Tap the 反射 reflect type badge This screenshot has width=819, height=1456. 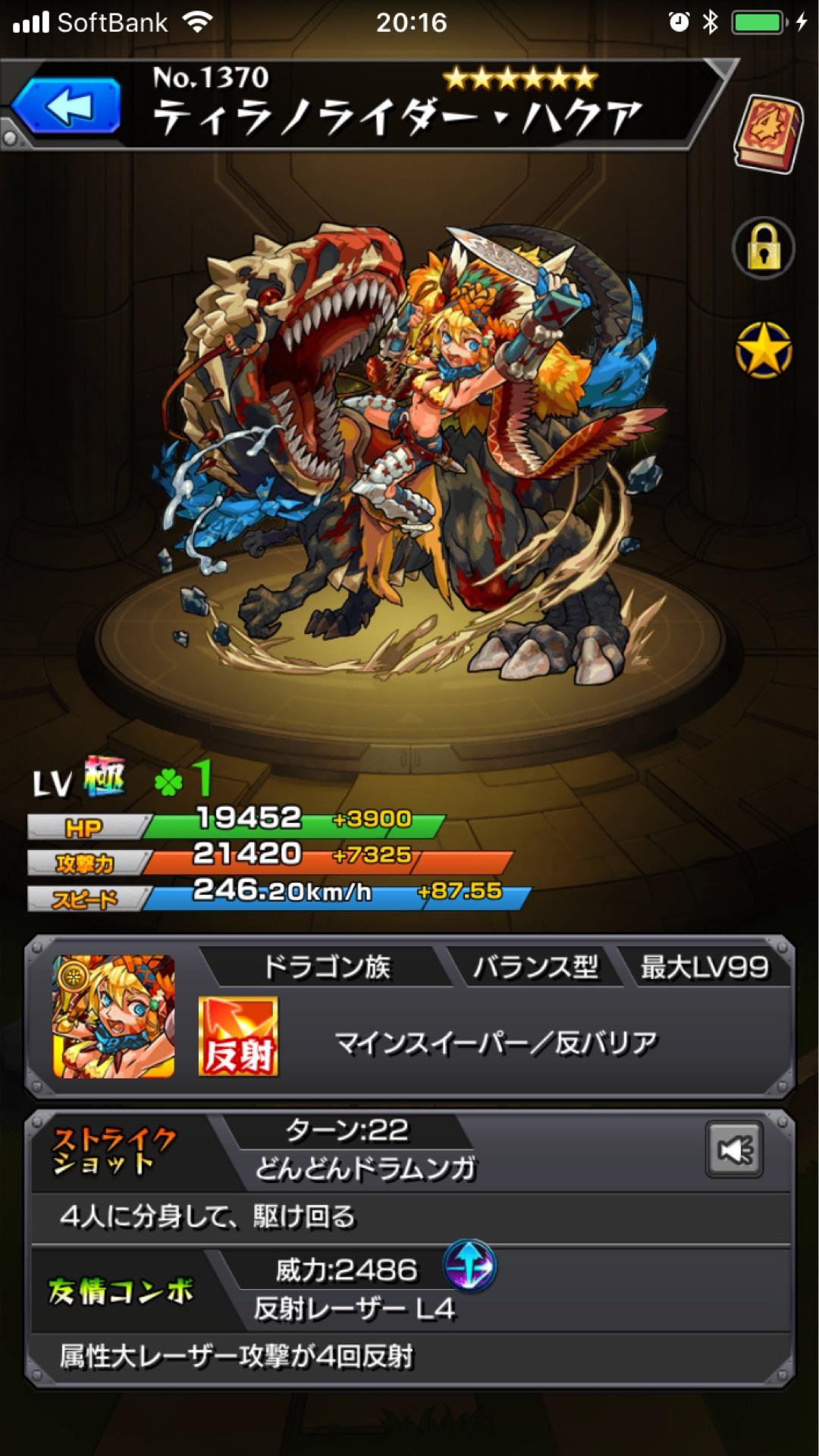pyautogui.click(x=238, y=1037)
